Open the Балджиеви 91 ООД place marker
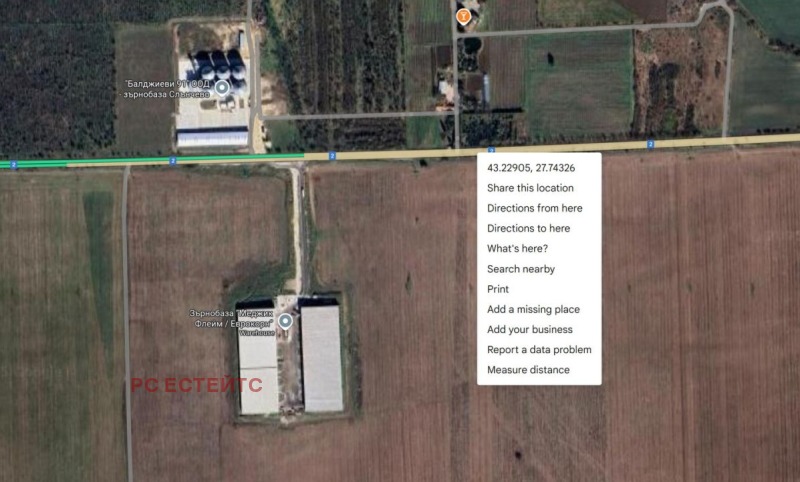 (223, 88)
